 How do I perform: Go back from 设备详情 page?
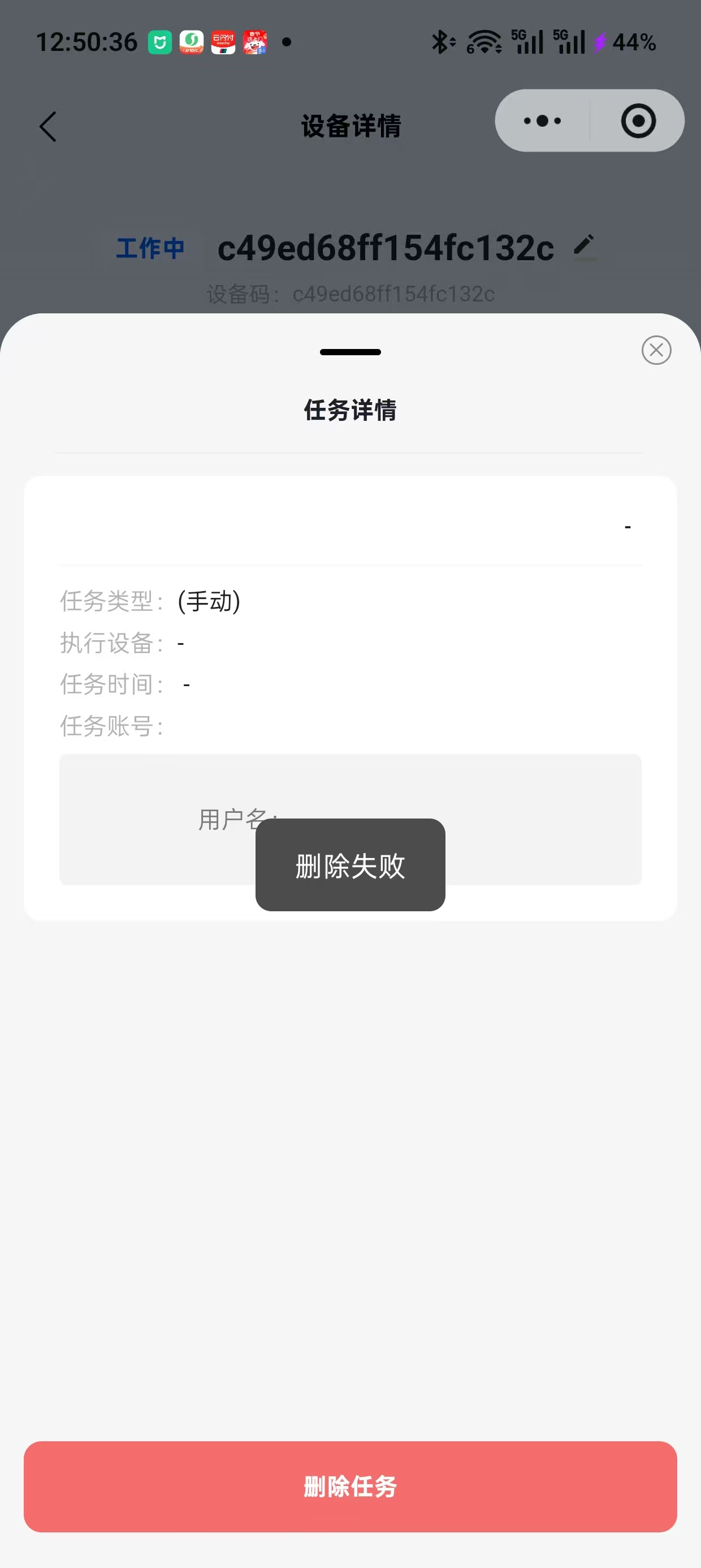coord(48,127)
